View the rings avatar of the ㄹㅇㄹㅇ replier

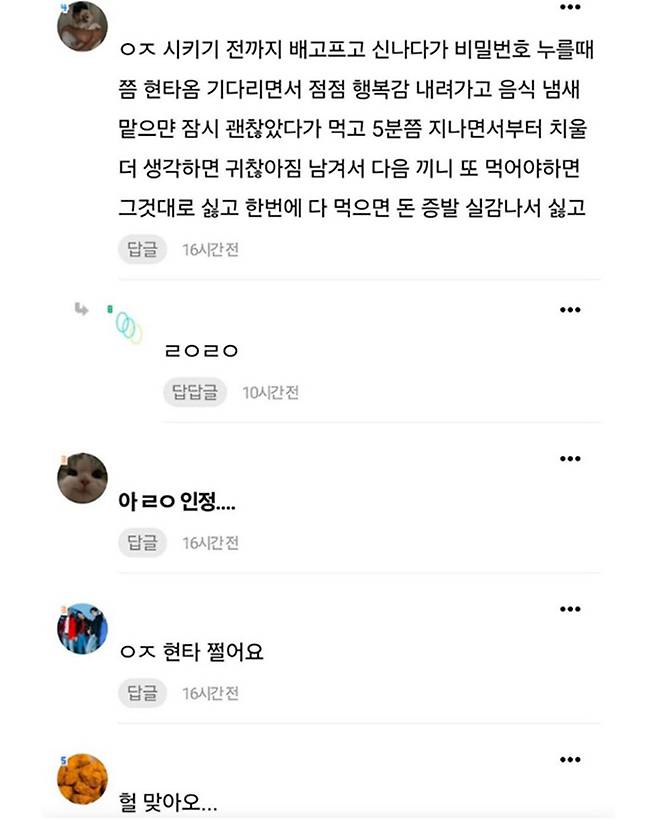(128, 325)
